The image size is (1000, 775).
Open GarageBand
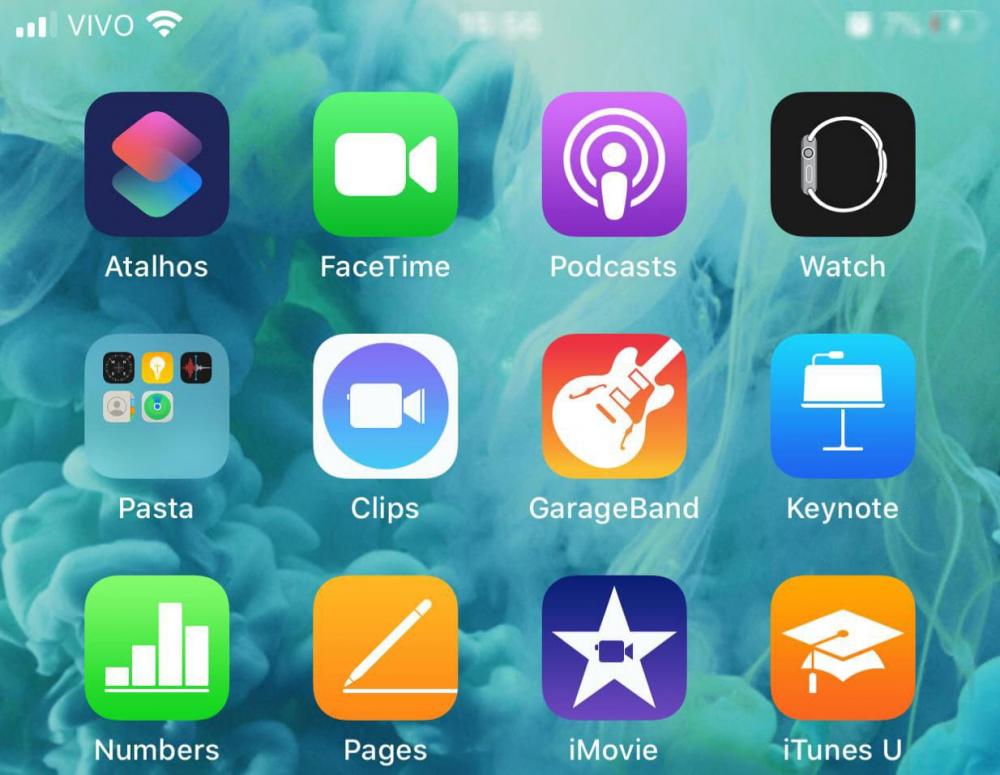coord(614,406)
